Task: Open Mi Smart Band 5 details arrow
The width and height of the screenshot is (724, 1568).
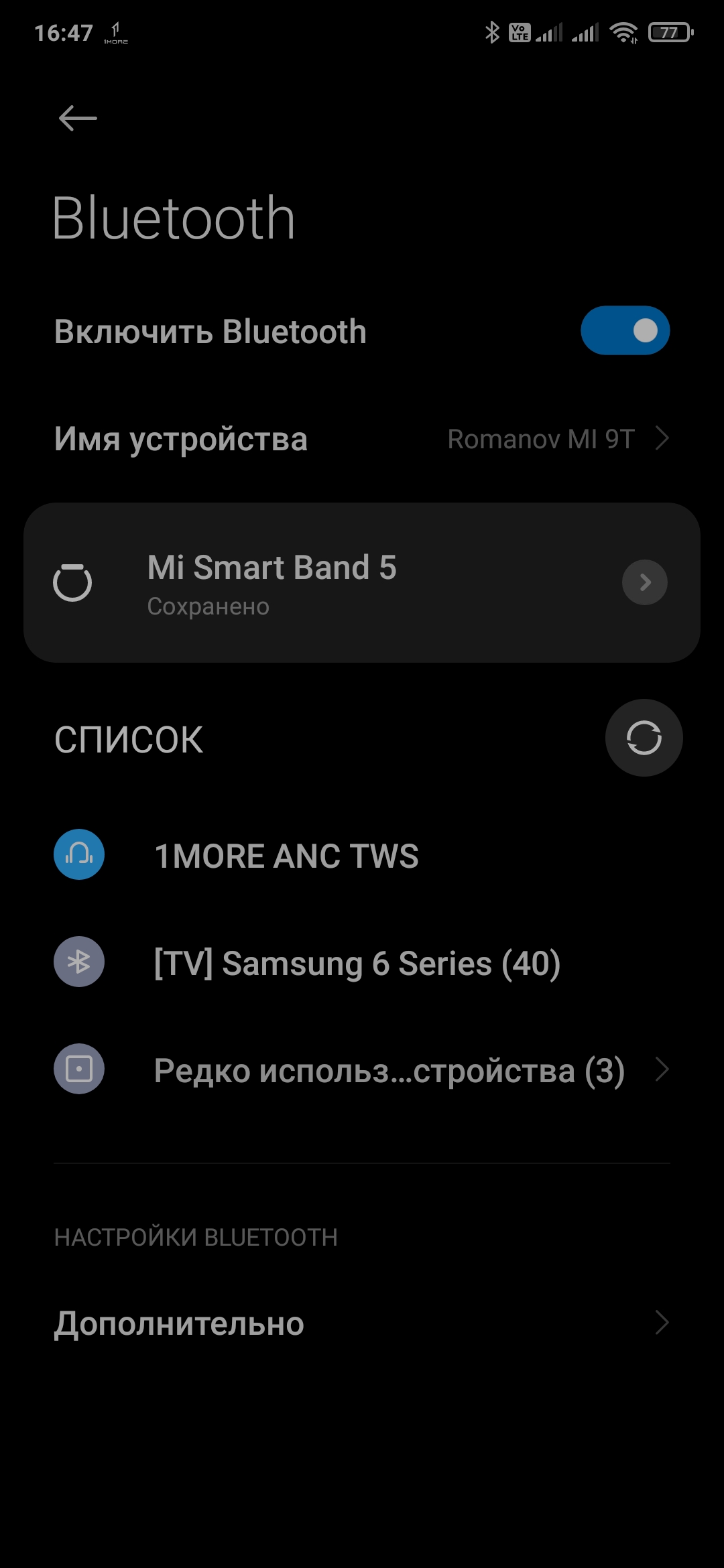Action: [x=644, y=582]
